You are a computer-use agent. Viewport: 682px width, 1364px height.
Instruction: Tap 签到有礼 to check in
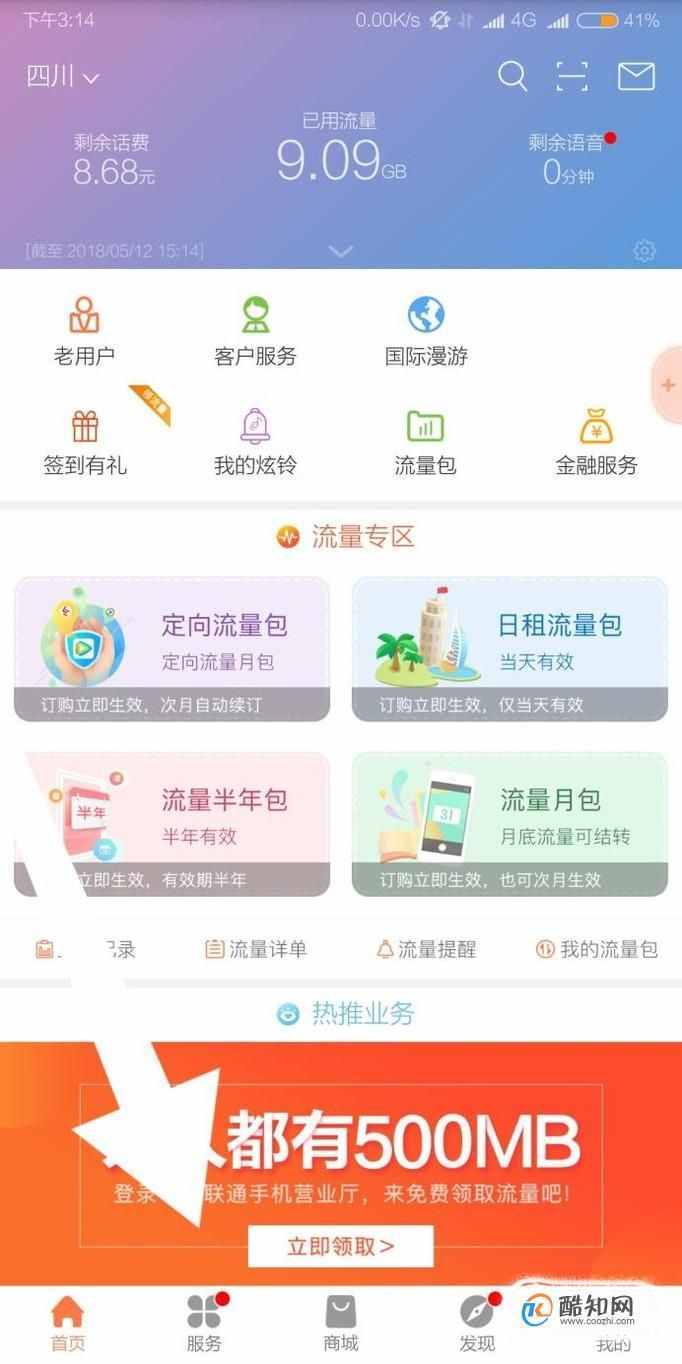85,441
